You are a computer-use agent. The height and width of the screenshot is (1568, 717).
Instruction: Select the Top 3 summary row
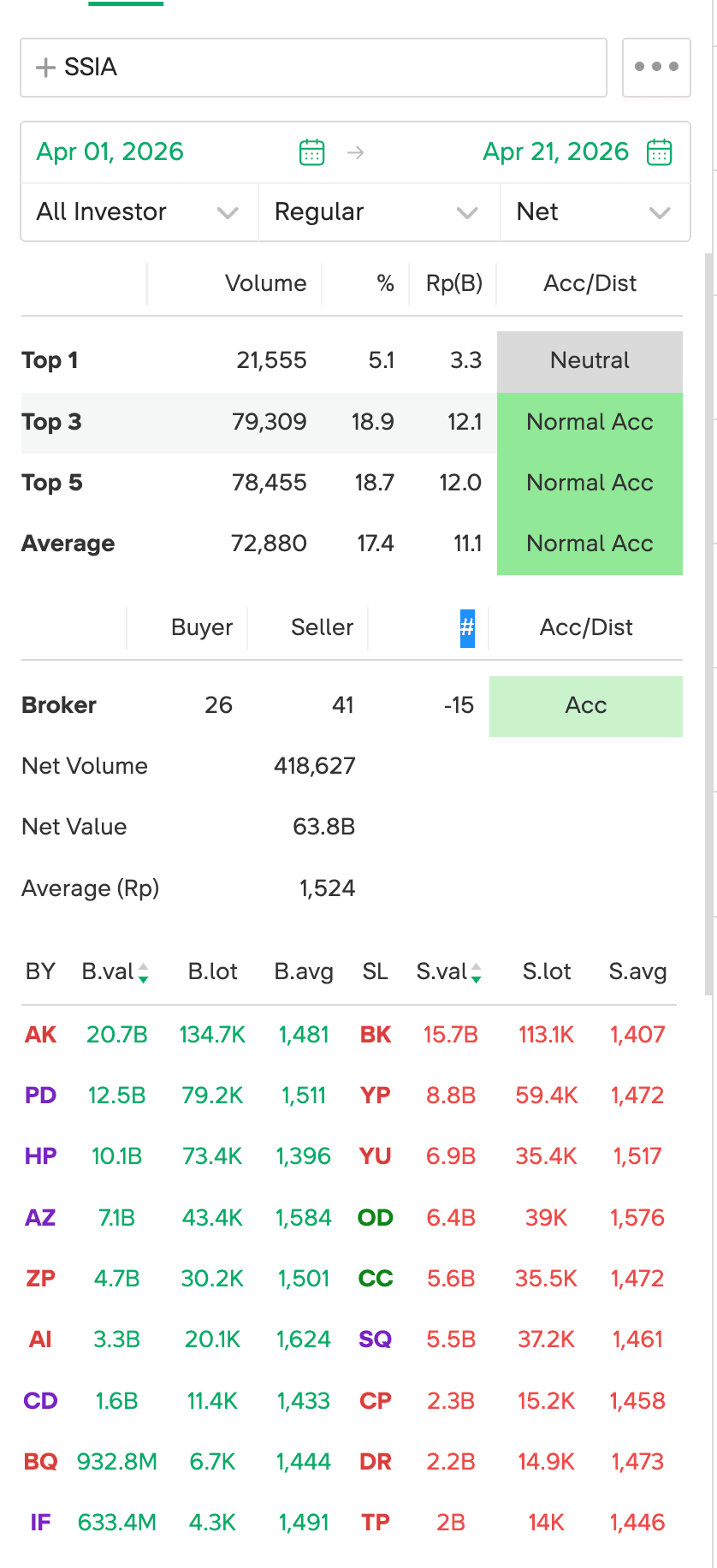(257, 422)
